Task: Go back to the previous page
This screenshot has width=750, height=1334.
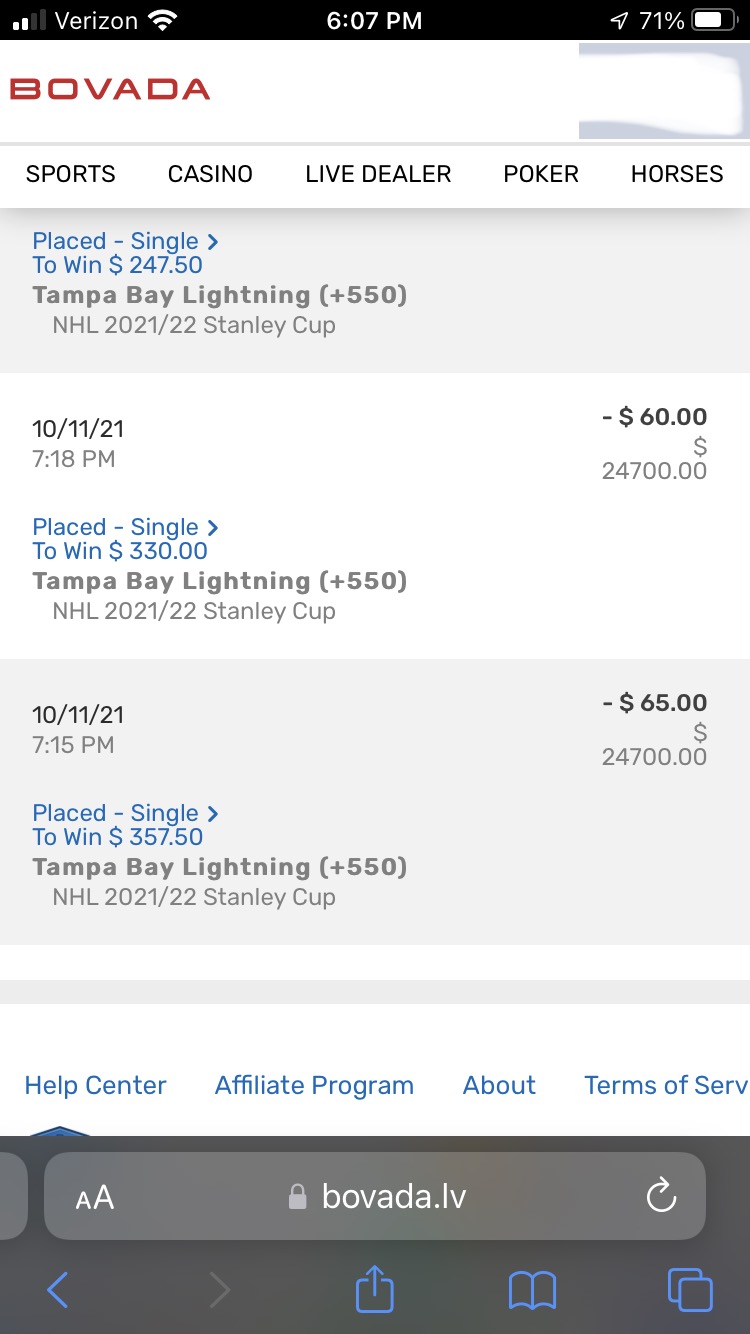Action: [58, 1290]
